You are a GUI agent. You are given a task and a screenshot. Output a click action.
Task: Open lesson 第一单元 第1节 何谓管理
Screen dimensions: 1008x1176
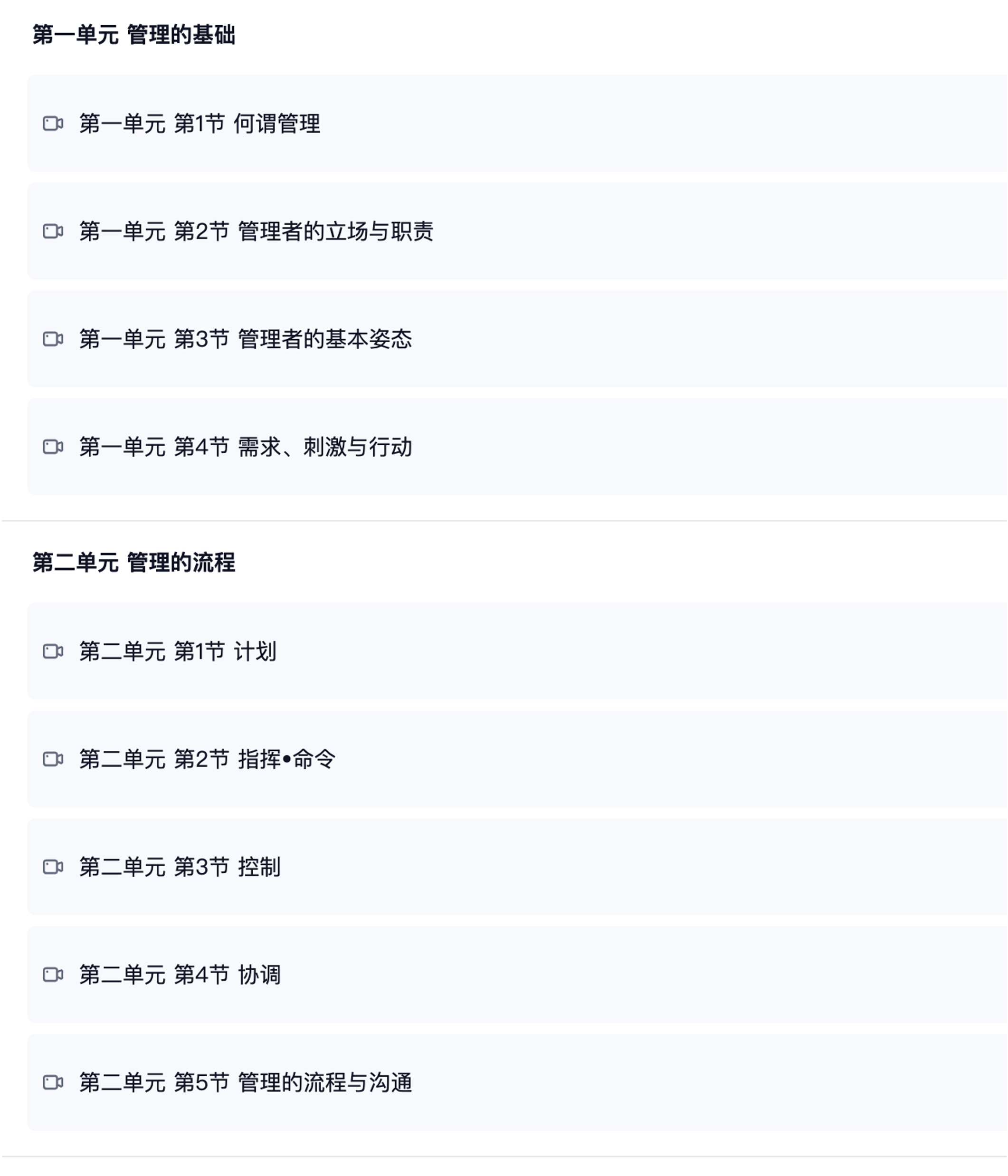pos(200,124)
